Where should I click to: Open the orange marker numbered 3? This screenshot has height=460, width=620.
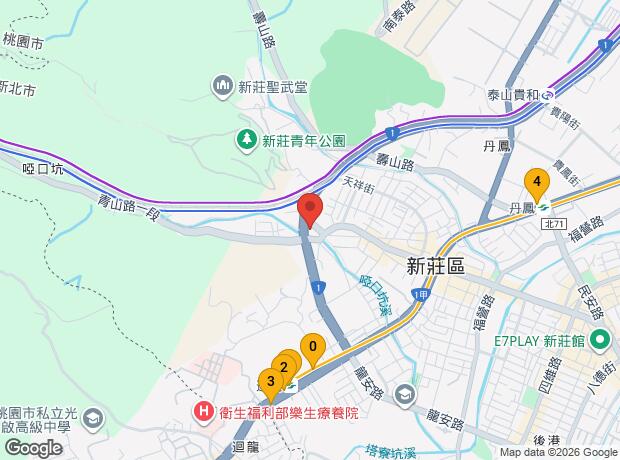pos(270,379)
